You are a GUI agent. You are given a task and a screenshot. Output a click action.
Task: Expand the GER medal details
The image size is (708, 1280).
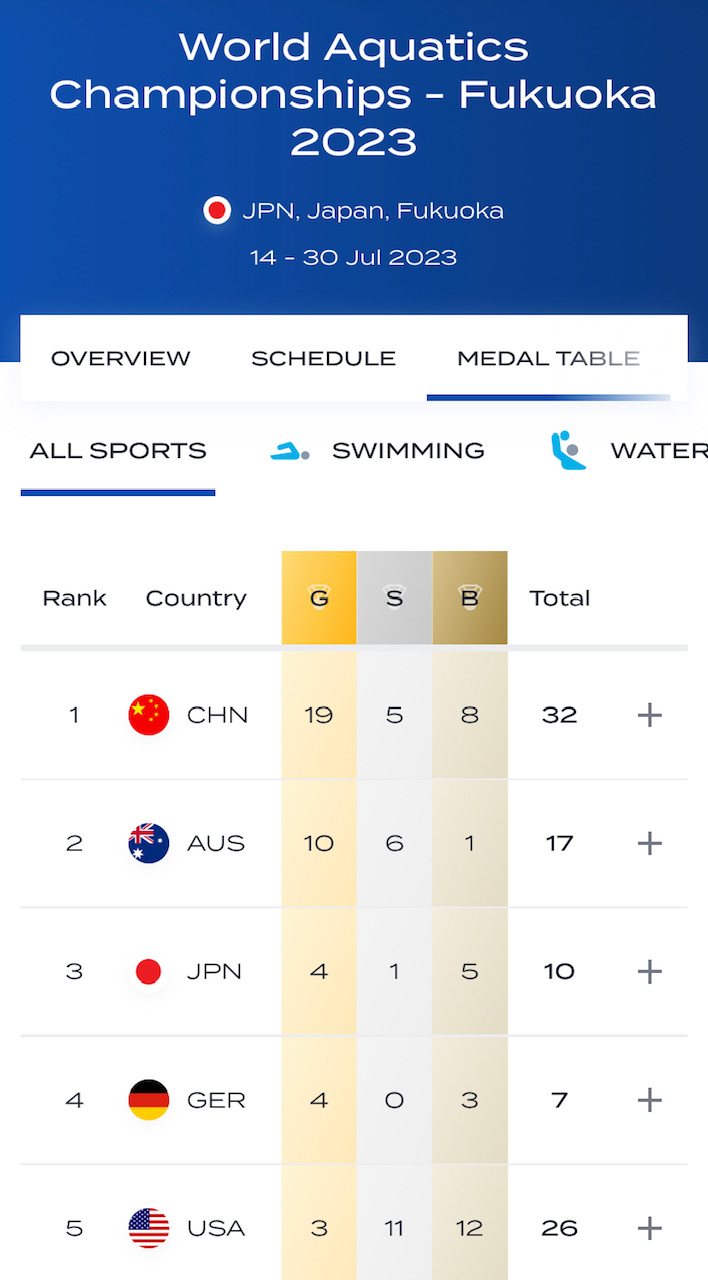pos(650,1100)
